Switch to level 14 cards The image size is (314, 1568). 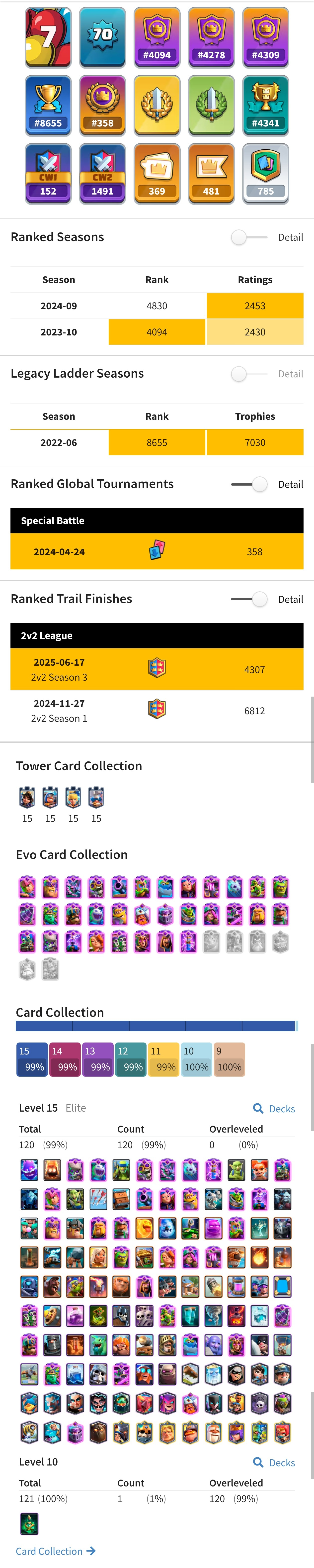(65, 1059)
